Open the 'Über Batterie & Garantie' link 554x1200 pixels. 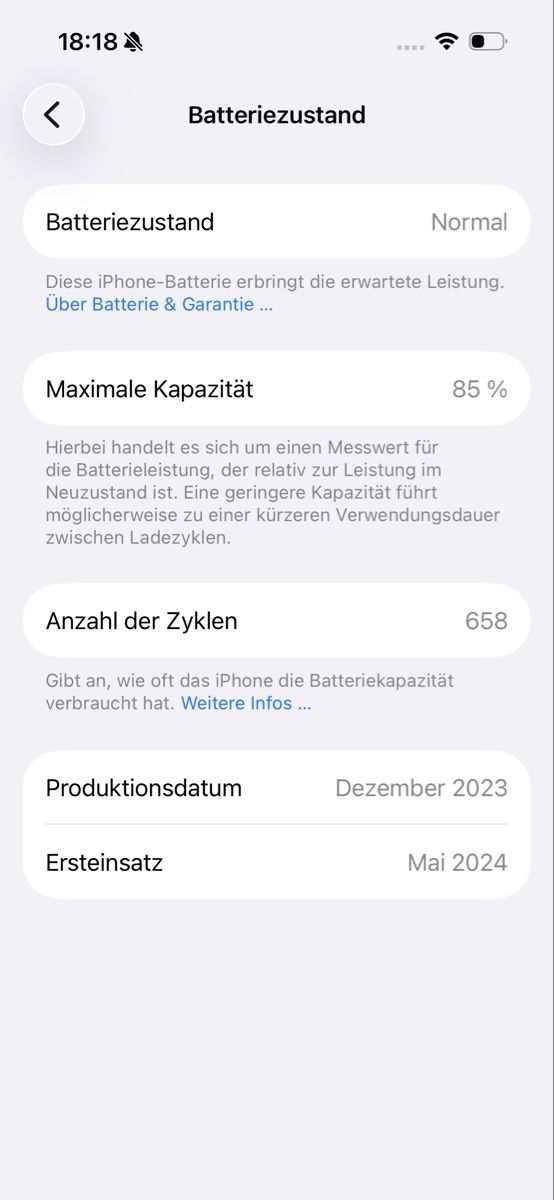point(159,304)
